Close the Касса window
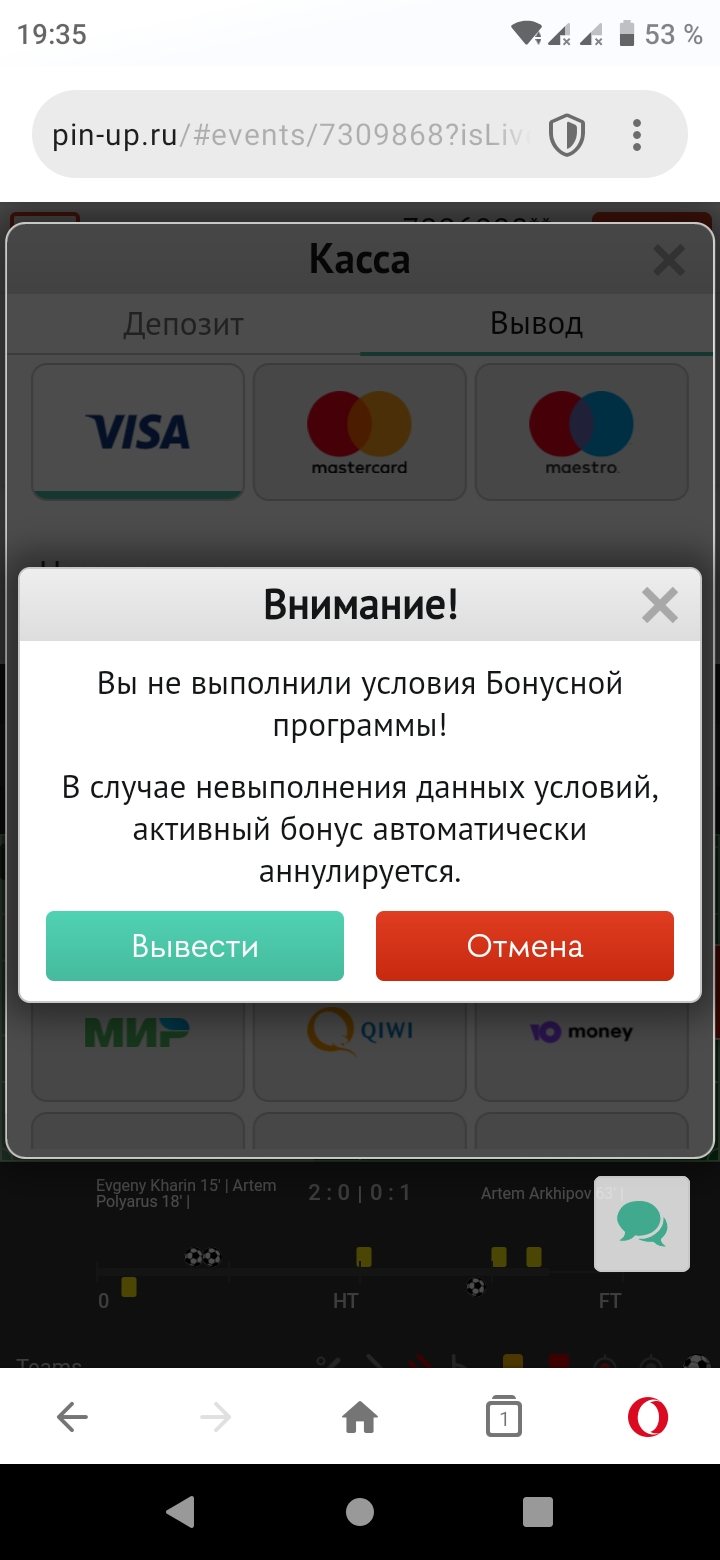This screenshot has height=1560, width=720. click(669, 260)
